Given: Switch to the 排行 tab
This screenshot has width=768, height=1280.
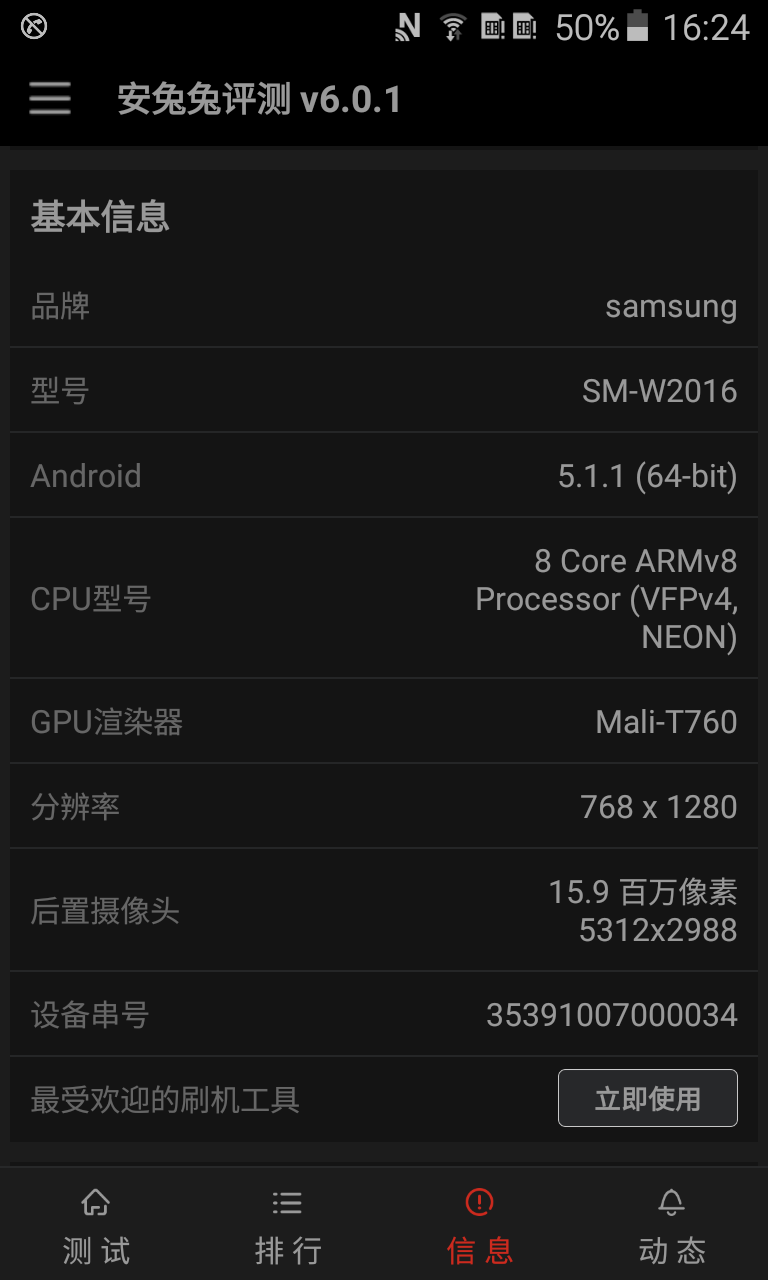Looking at the screenshot, I should point(288,1225).
